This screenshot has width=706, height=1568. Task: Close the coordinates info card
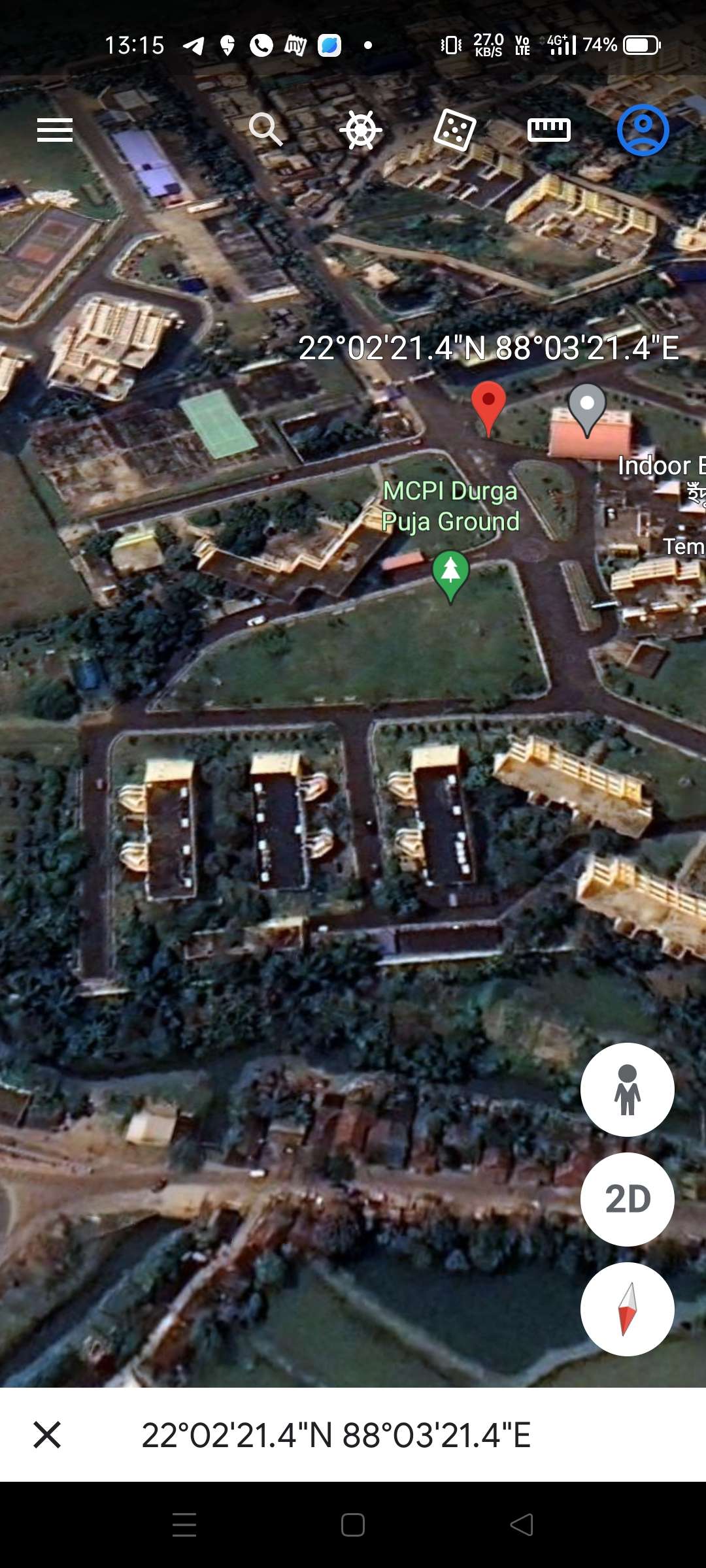click(x=47, y=1435)
